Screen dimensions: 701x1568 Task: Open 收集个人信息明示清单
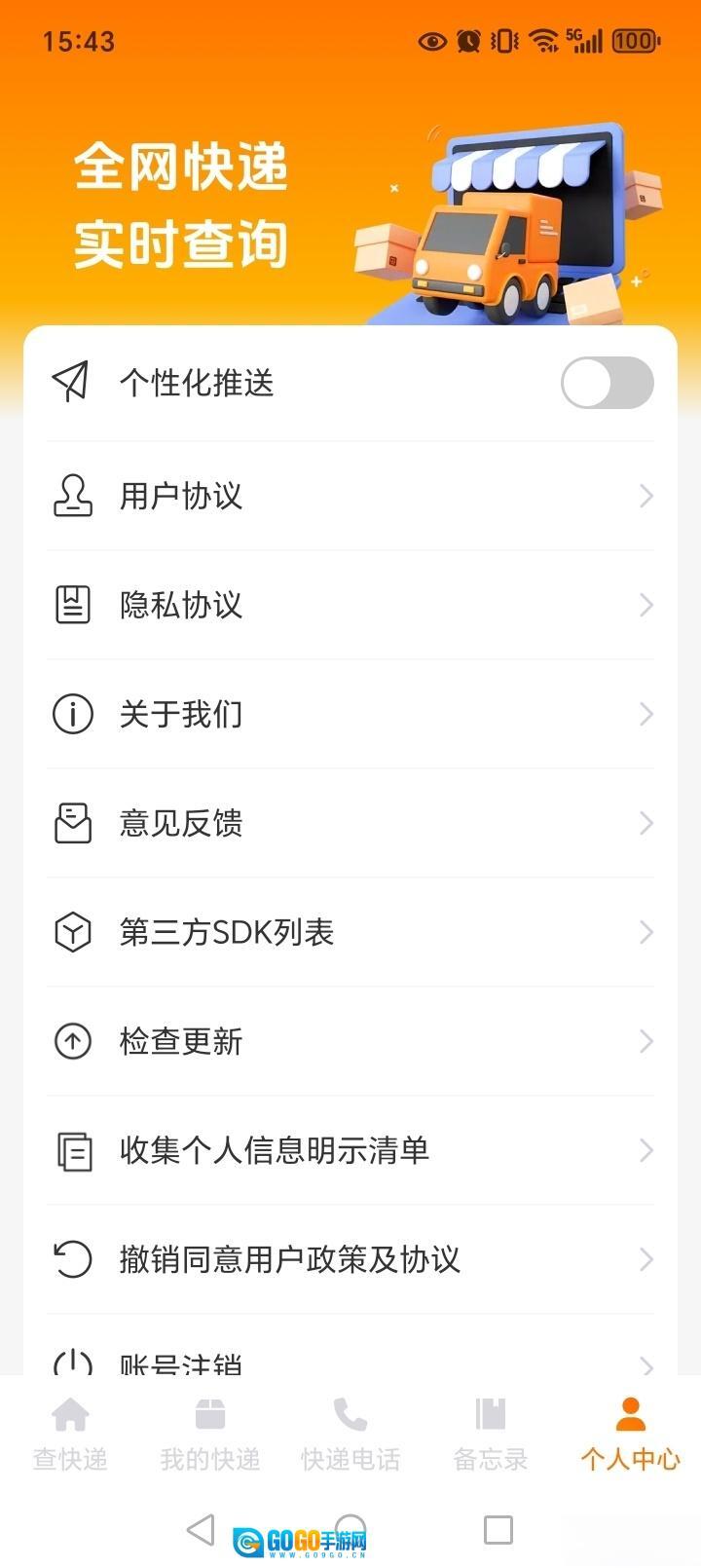tap(350, 1150)
